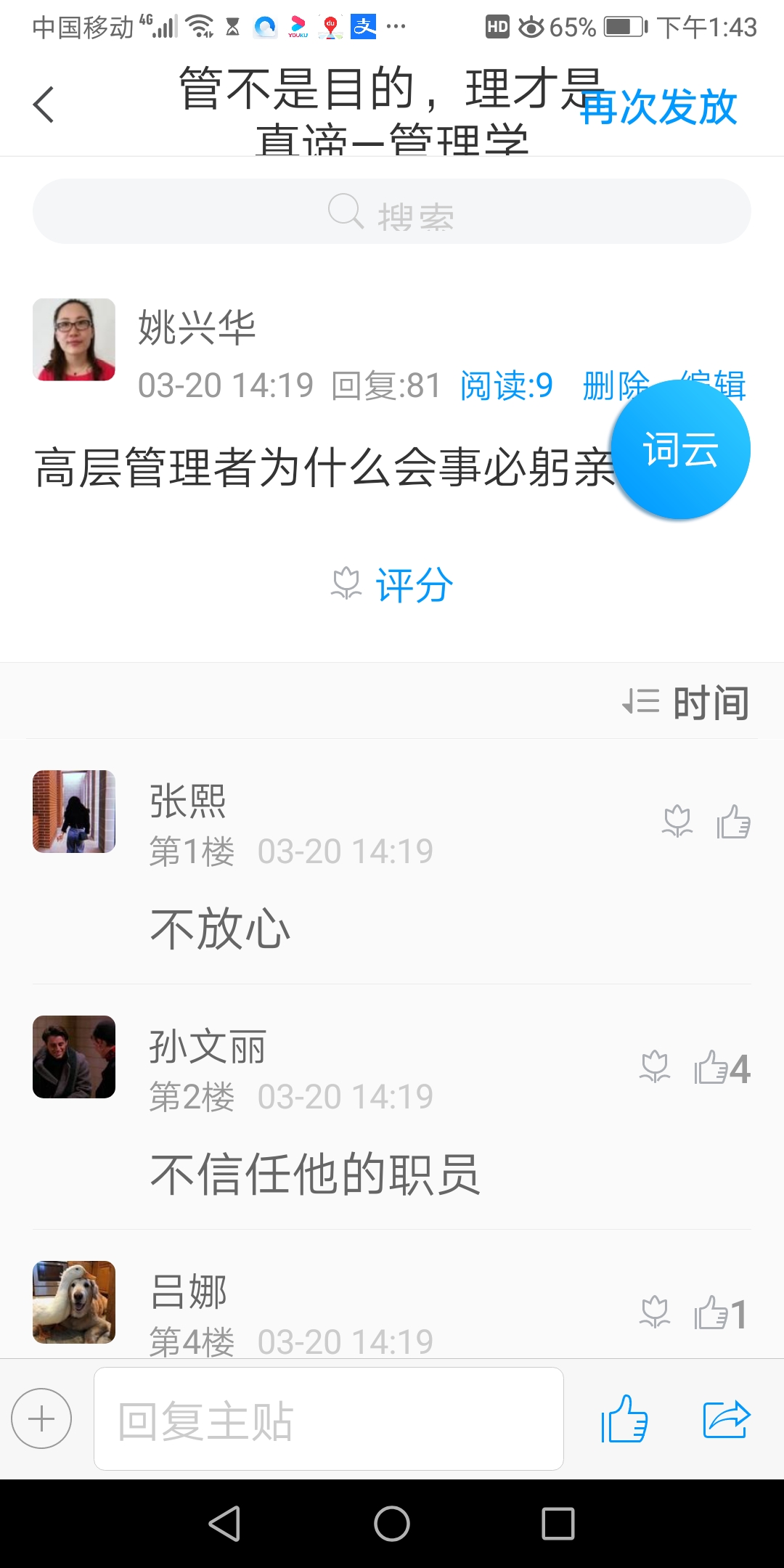Screen dimensions: 784x1568
Task: Return to the system home screen
Action: click(392, 1523)
